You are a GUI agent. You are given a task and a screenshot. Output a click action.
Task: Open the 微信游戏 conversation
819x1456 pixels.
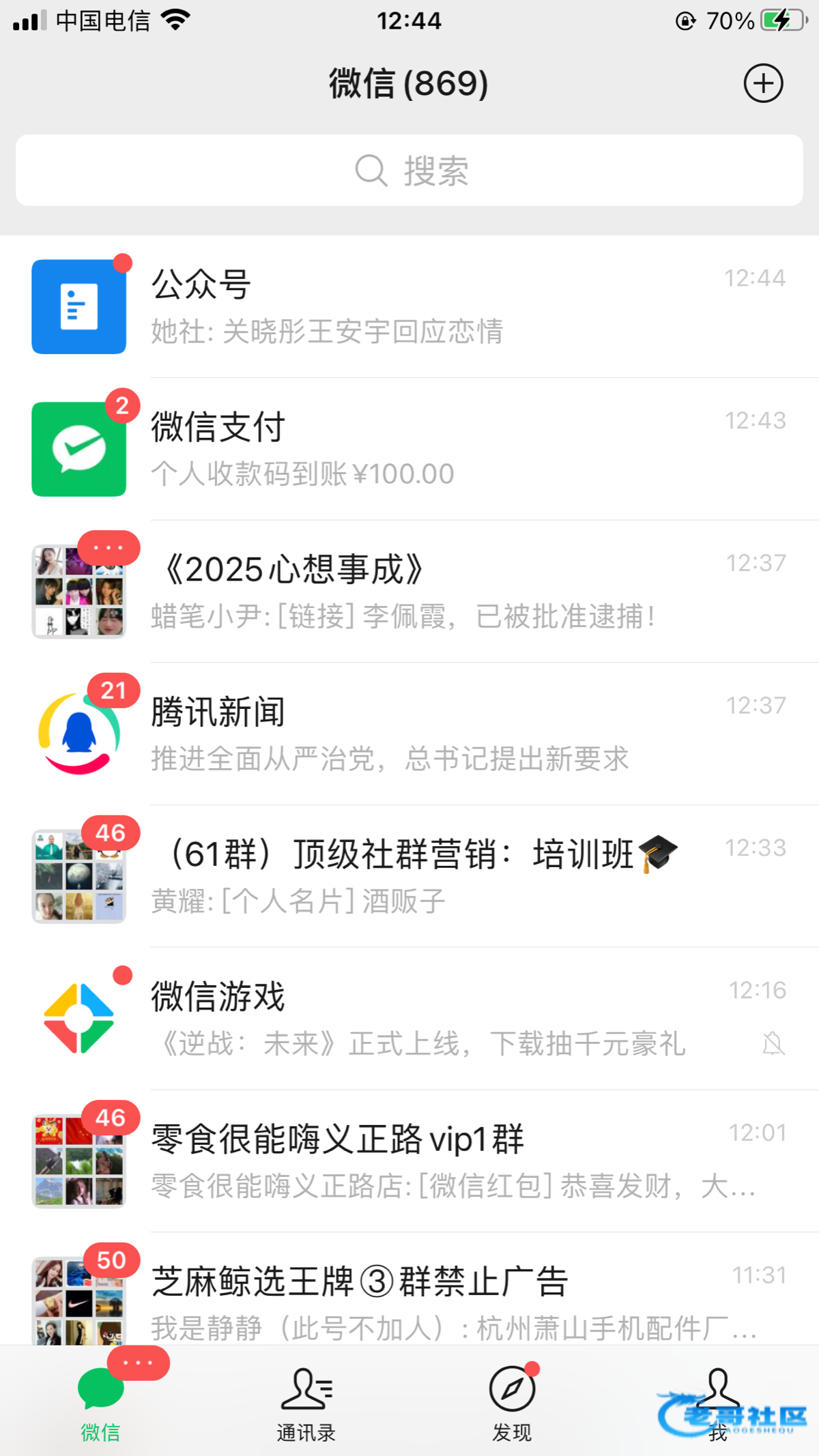tap(409, 1019)
